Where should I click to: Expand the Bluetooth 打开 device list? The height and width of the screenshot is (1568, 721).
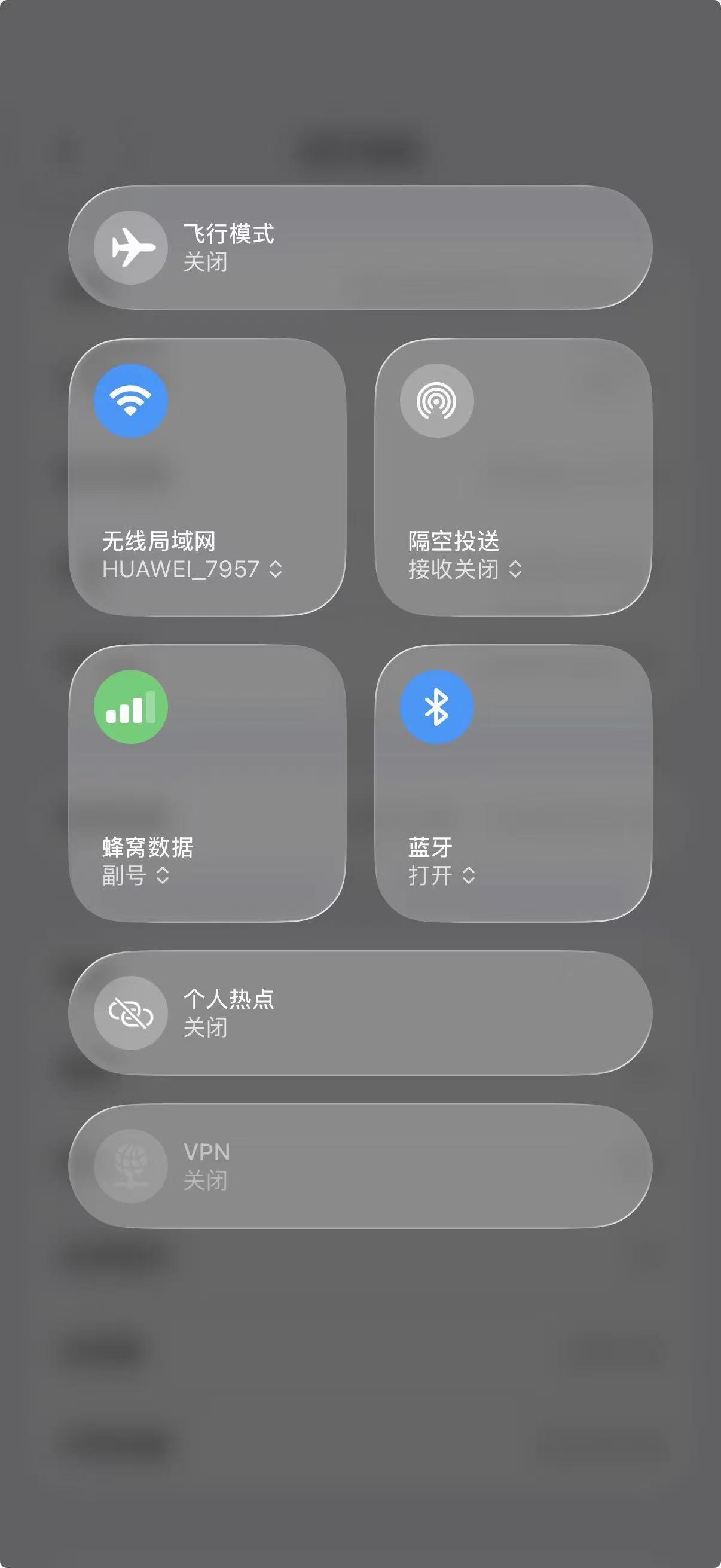[442, 875]
